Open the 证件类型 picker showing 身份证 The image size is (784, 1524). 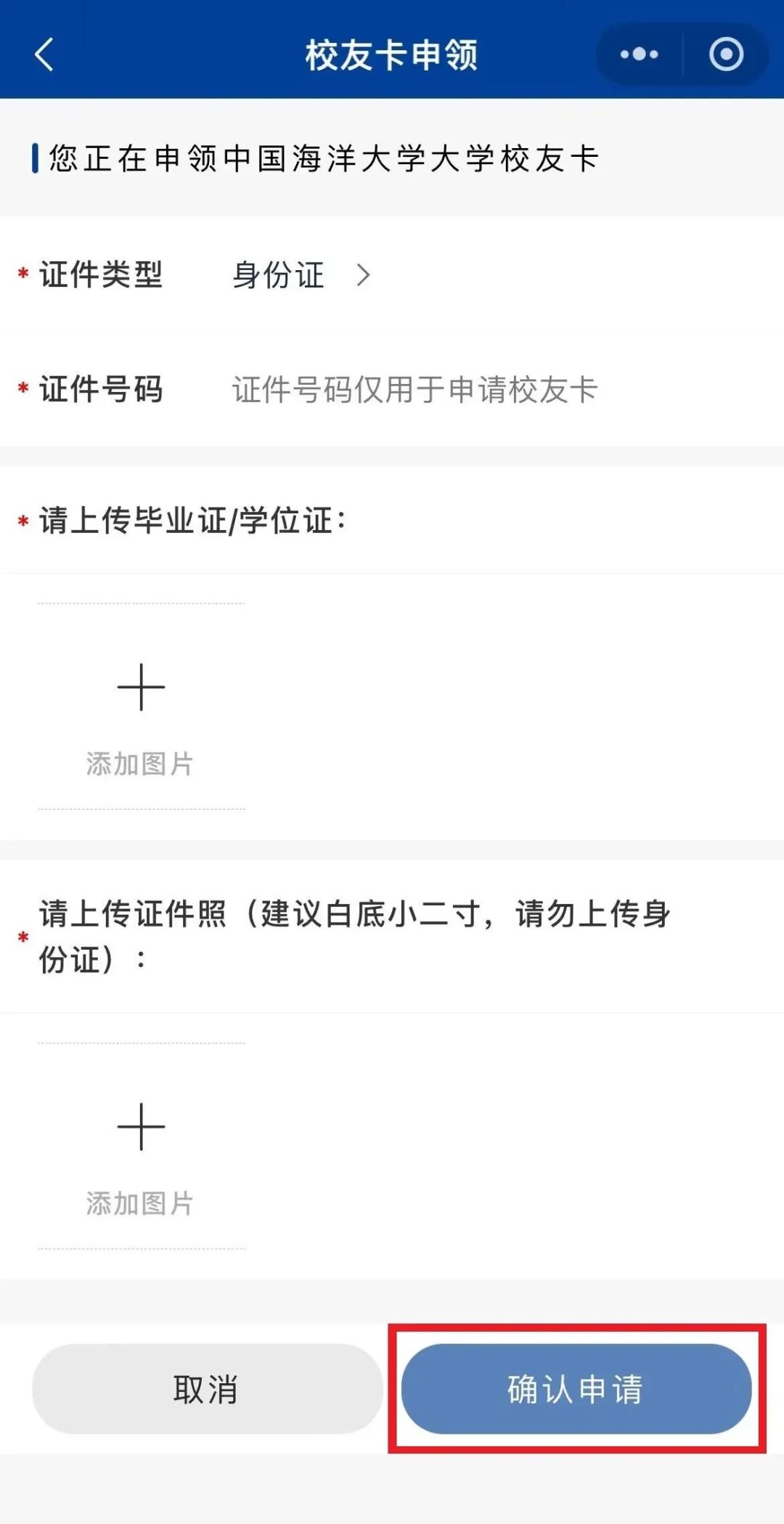tap(301, 275)
